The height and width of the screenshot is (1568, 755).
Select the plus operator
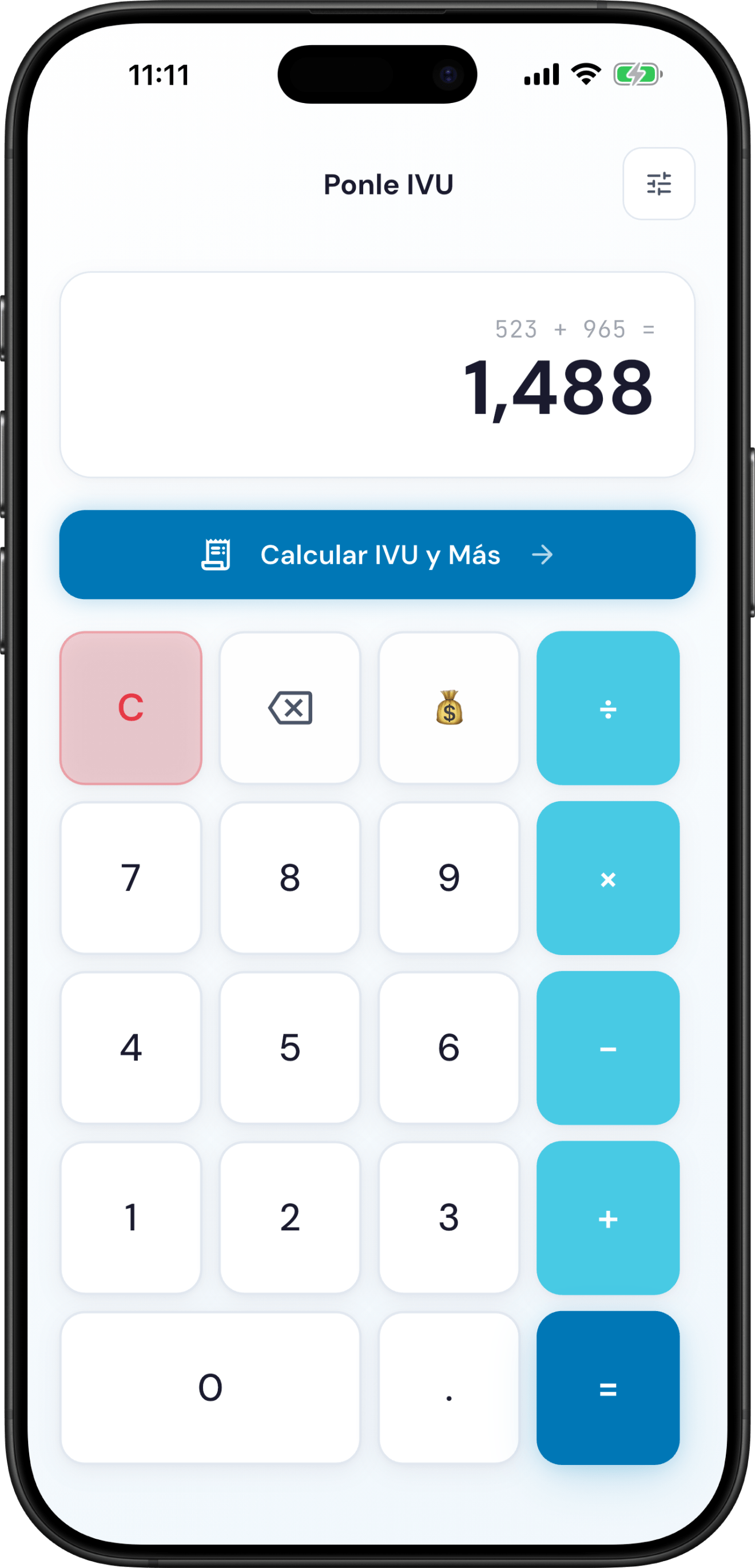point(608,1217)
